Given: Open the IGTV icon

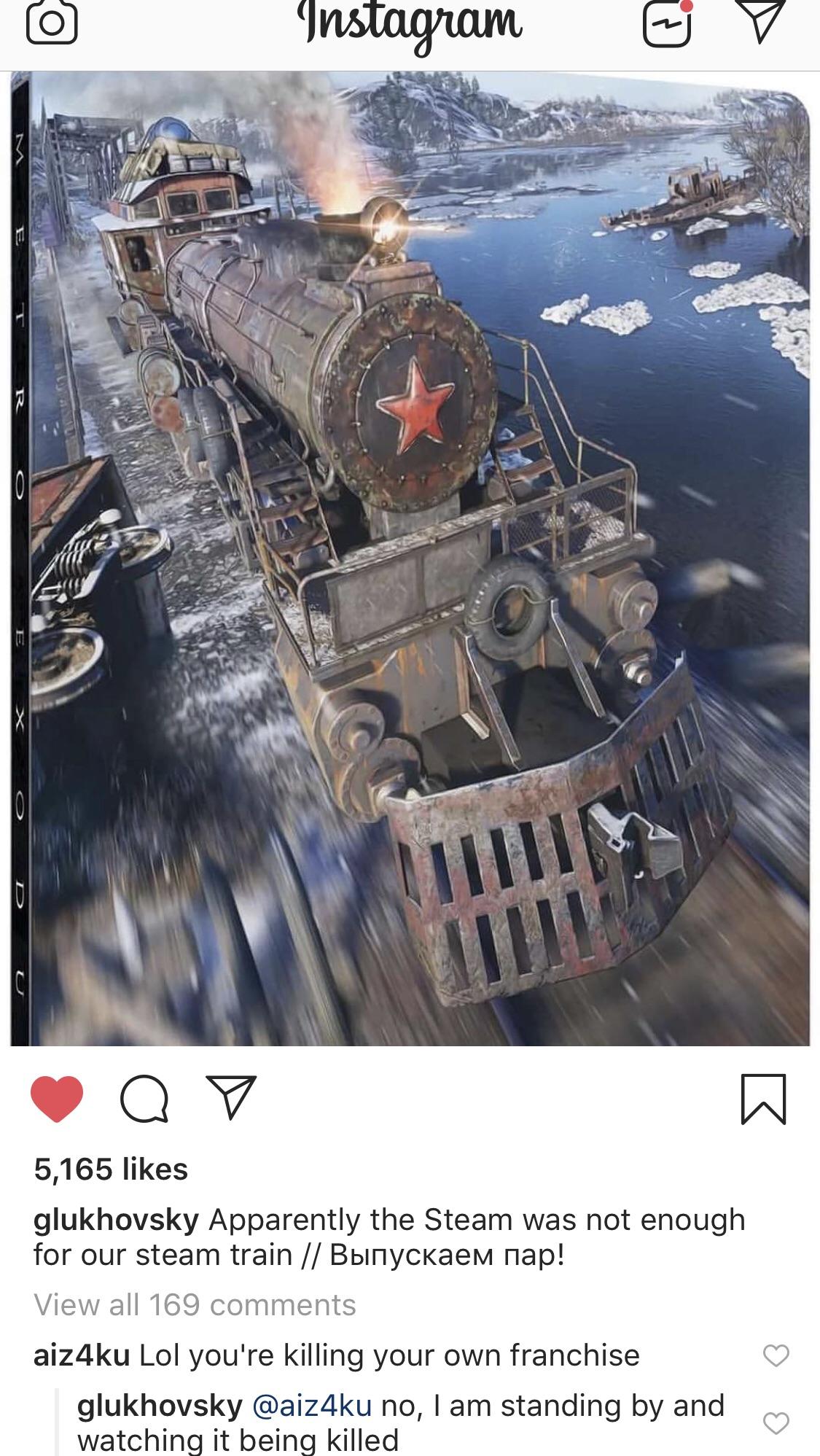Looking at the screenshot, I should [666, 24].
